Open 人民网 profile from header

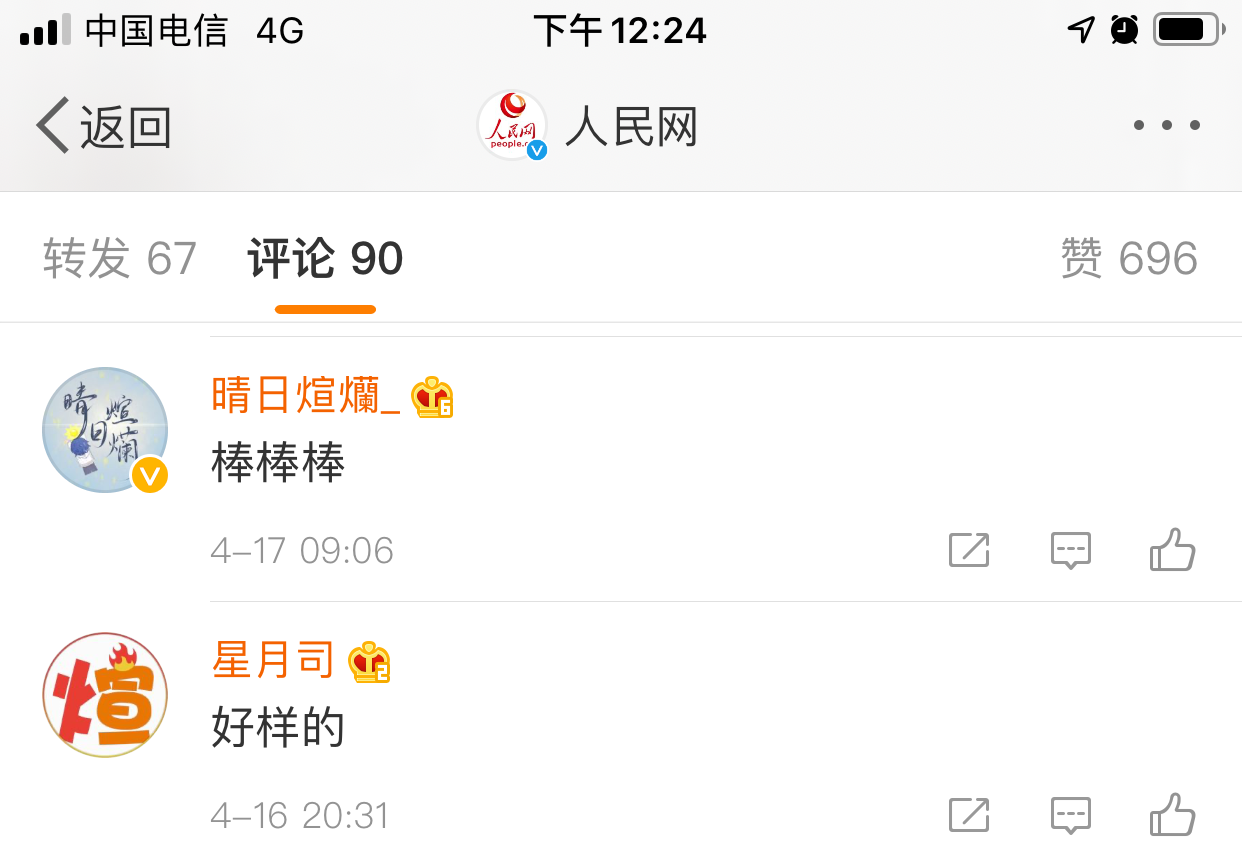[x=588, y=126]
